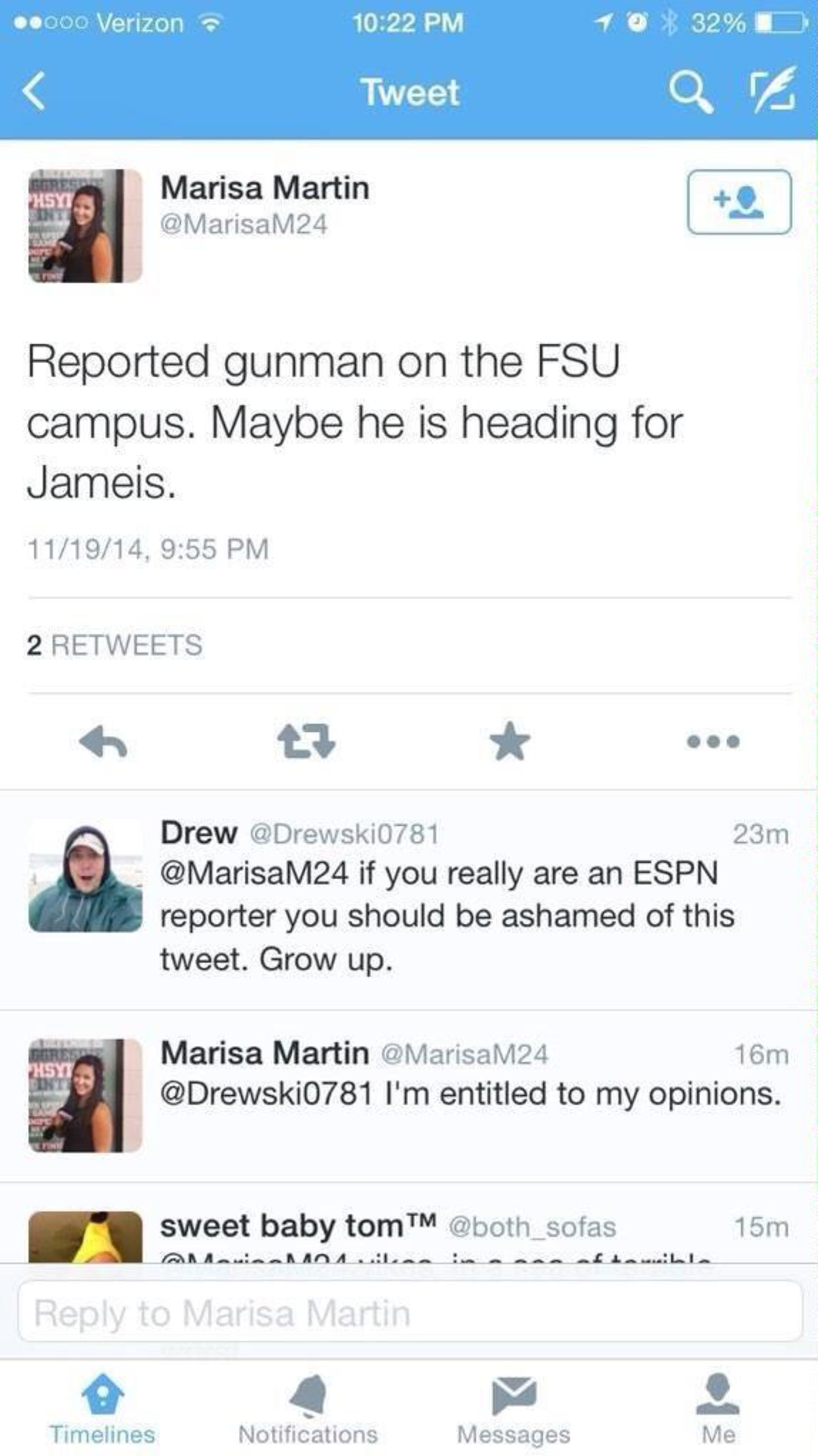This screenshot has height=1456, width=818.
Task: Follow Marisa Martin with the add-user button
Action: click(x=739, y=202)
